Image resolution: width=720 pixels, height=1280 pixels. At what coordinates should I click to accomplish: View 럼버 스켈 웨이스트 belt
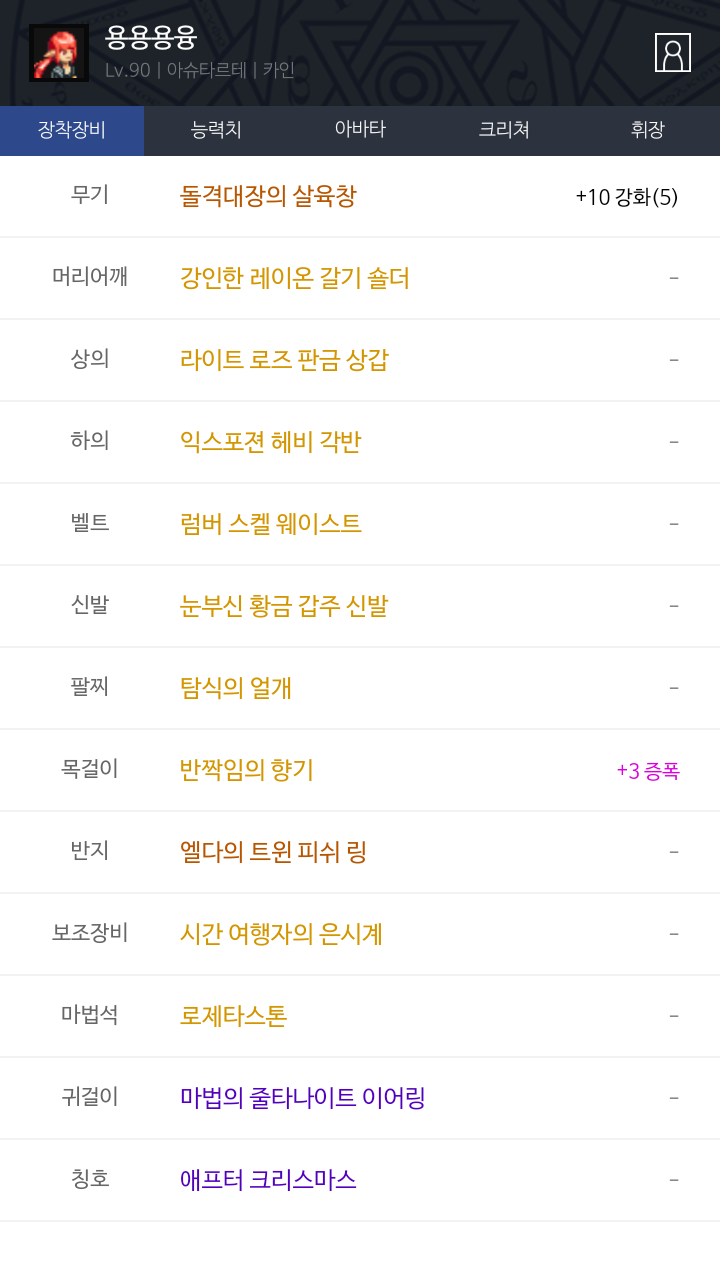click(270, 524)
